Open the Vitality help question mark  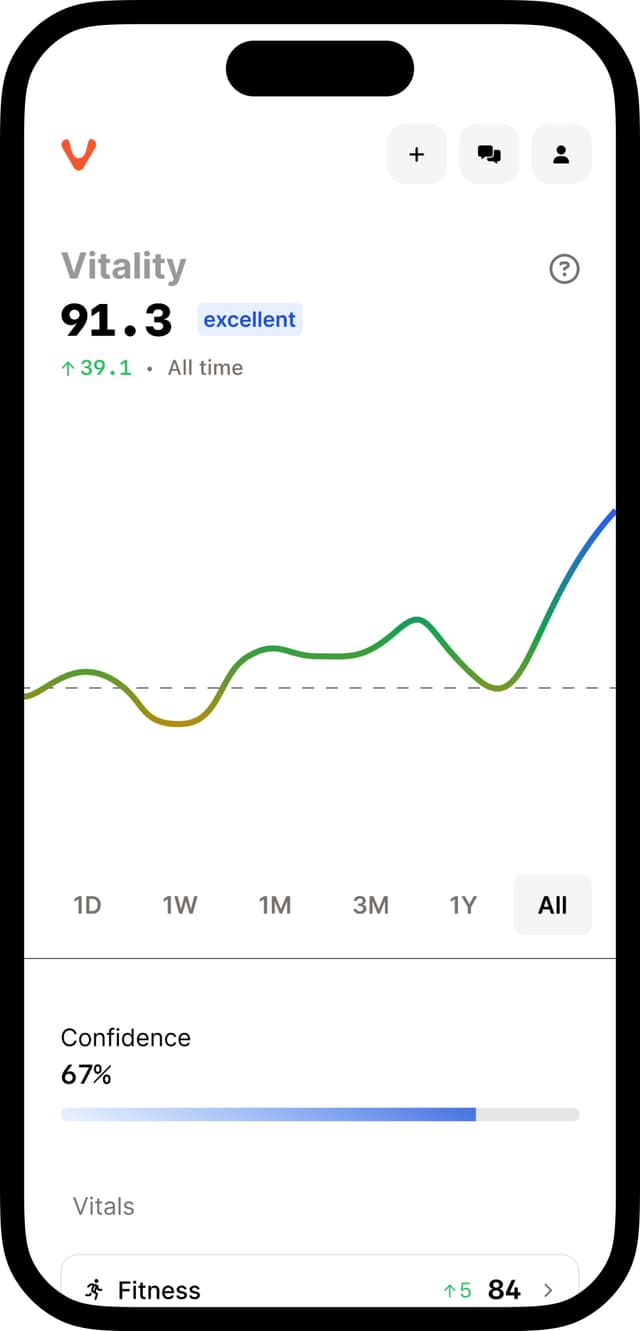pyautogui.click(x=565, y=269)
